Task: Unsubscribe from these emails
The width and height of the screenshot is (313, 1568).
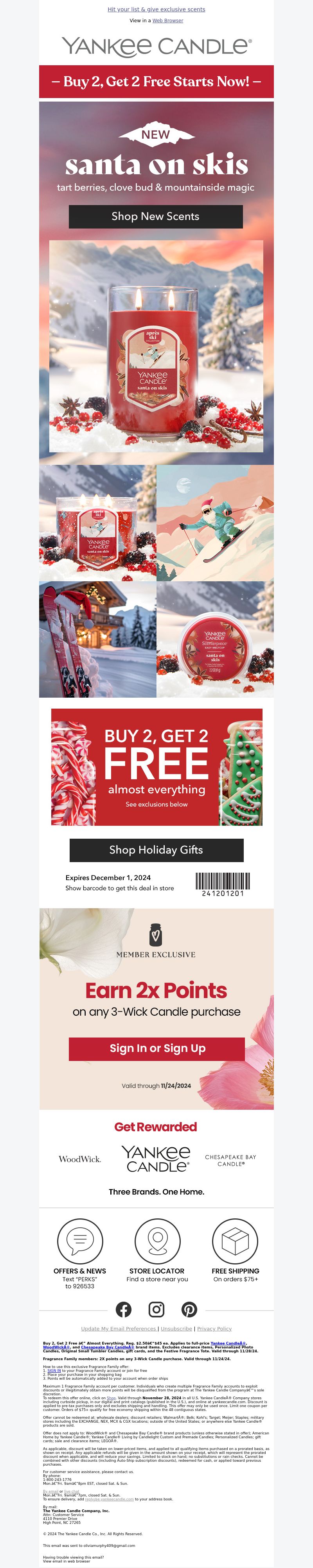Action: [x=176, y=1329]
